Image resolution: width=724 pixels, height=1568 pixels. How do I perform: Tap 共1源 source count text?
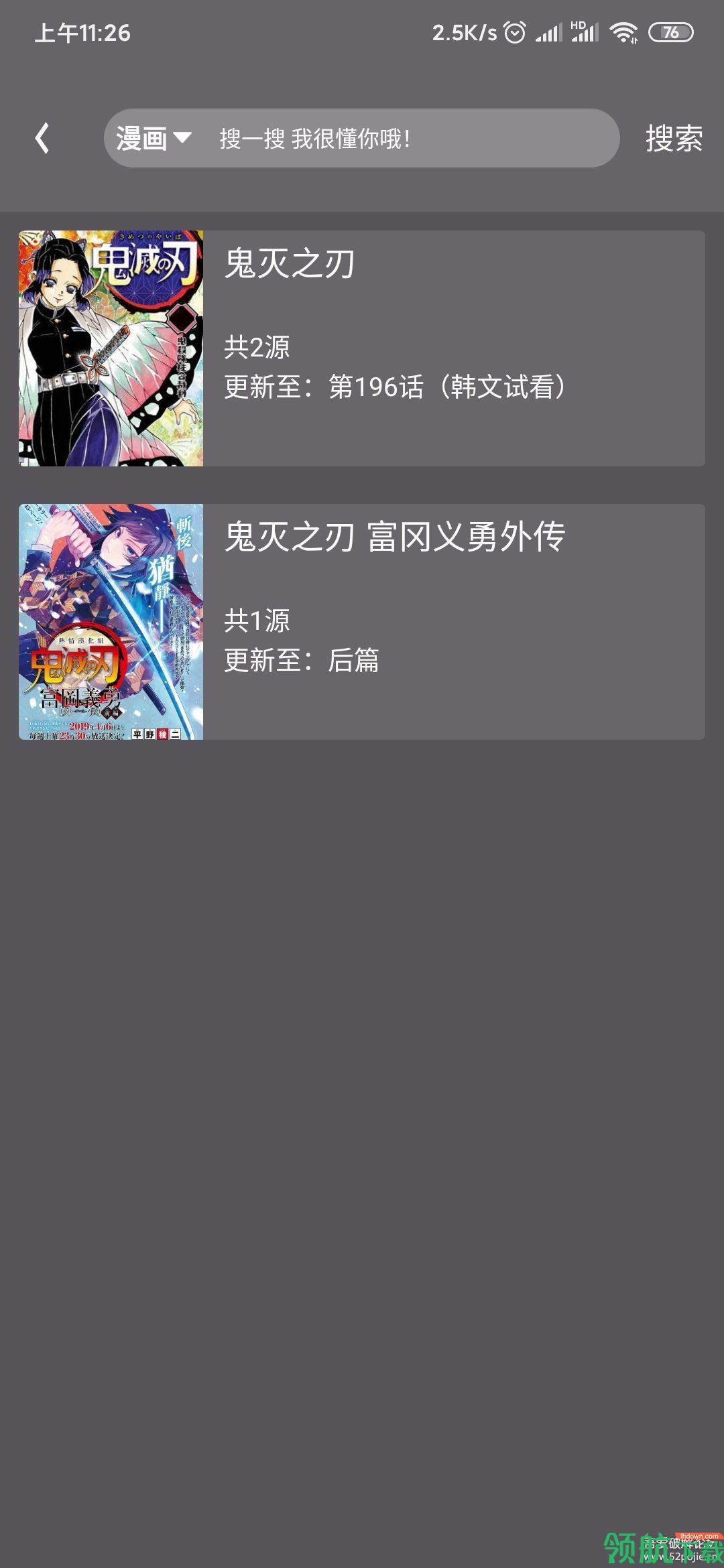point(258,622)
